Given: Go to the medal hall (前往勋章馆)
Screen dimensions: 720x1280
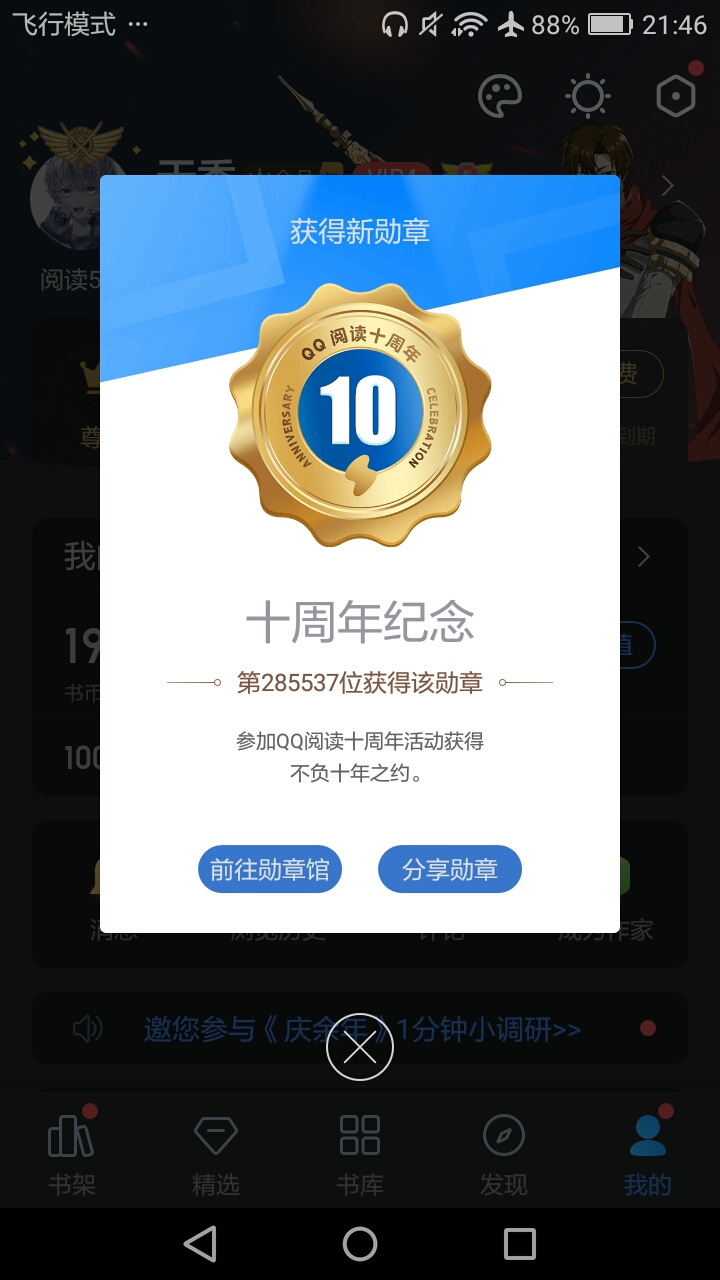Looking at the screenshot, I should click(269, 869).
